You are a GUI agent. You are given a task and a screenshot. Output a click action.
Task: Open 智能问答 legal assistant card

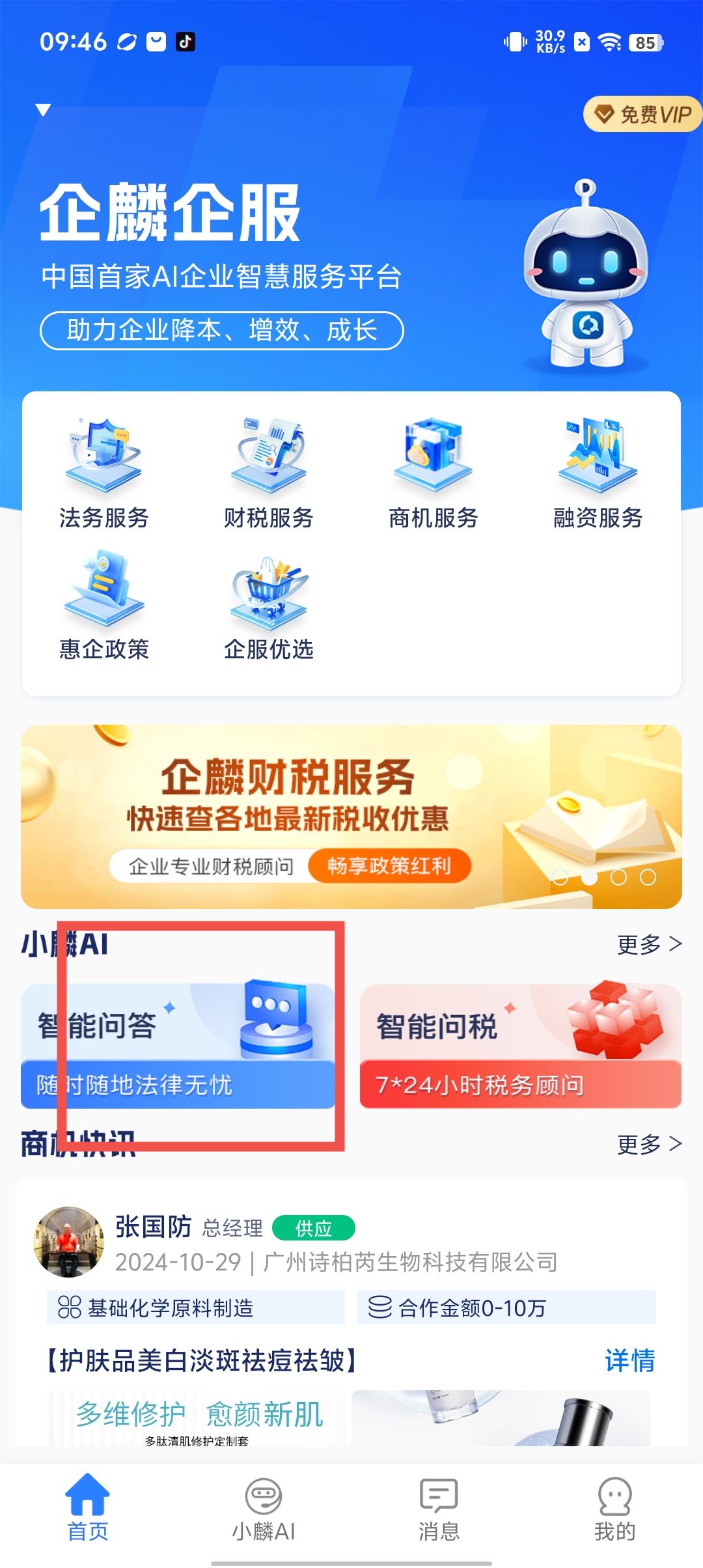point(178,1046)
